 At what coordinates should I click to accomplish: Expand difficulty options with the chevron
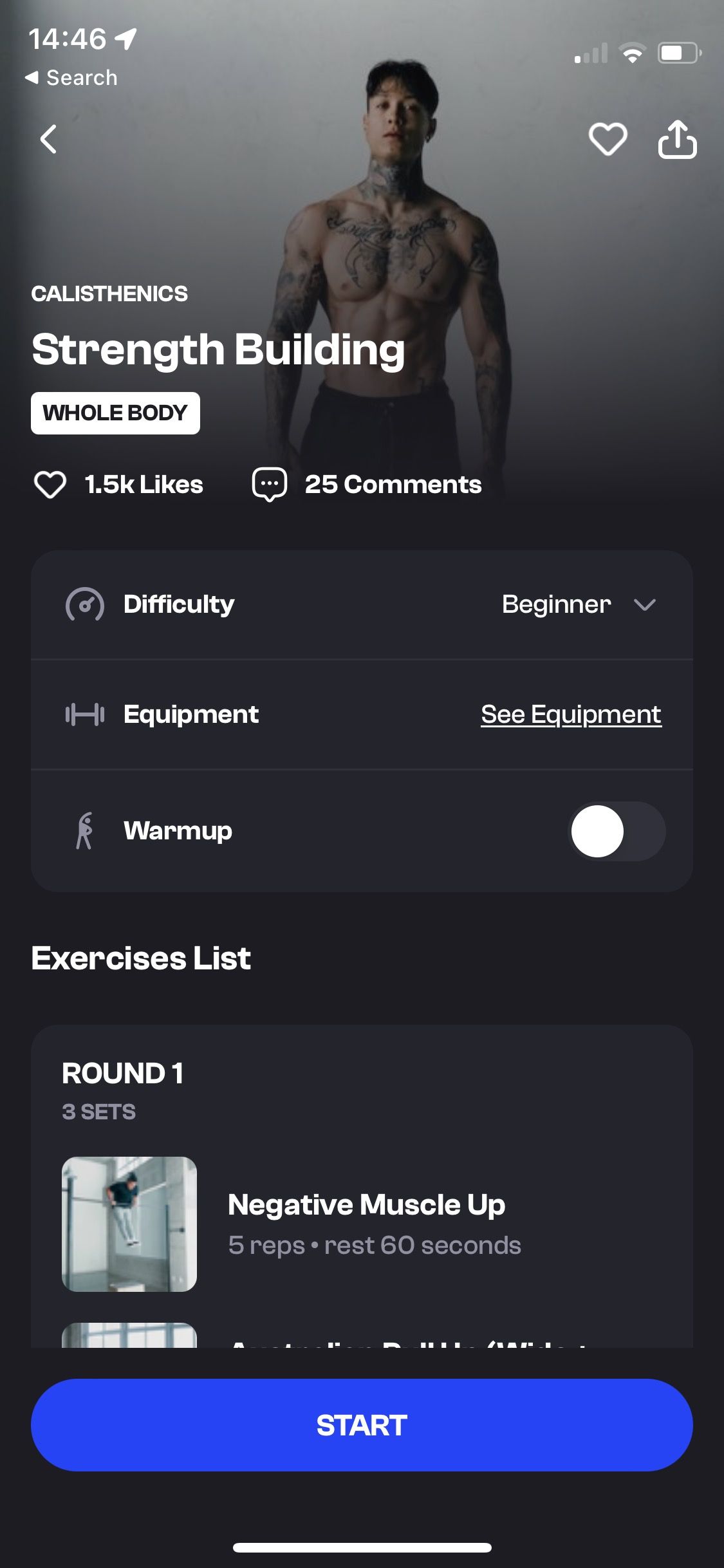pyautogui.click(x=645, y=605)
